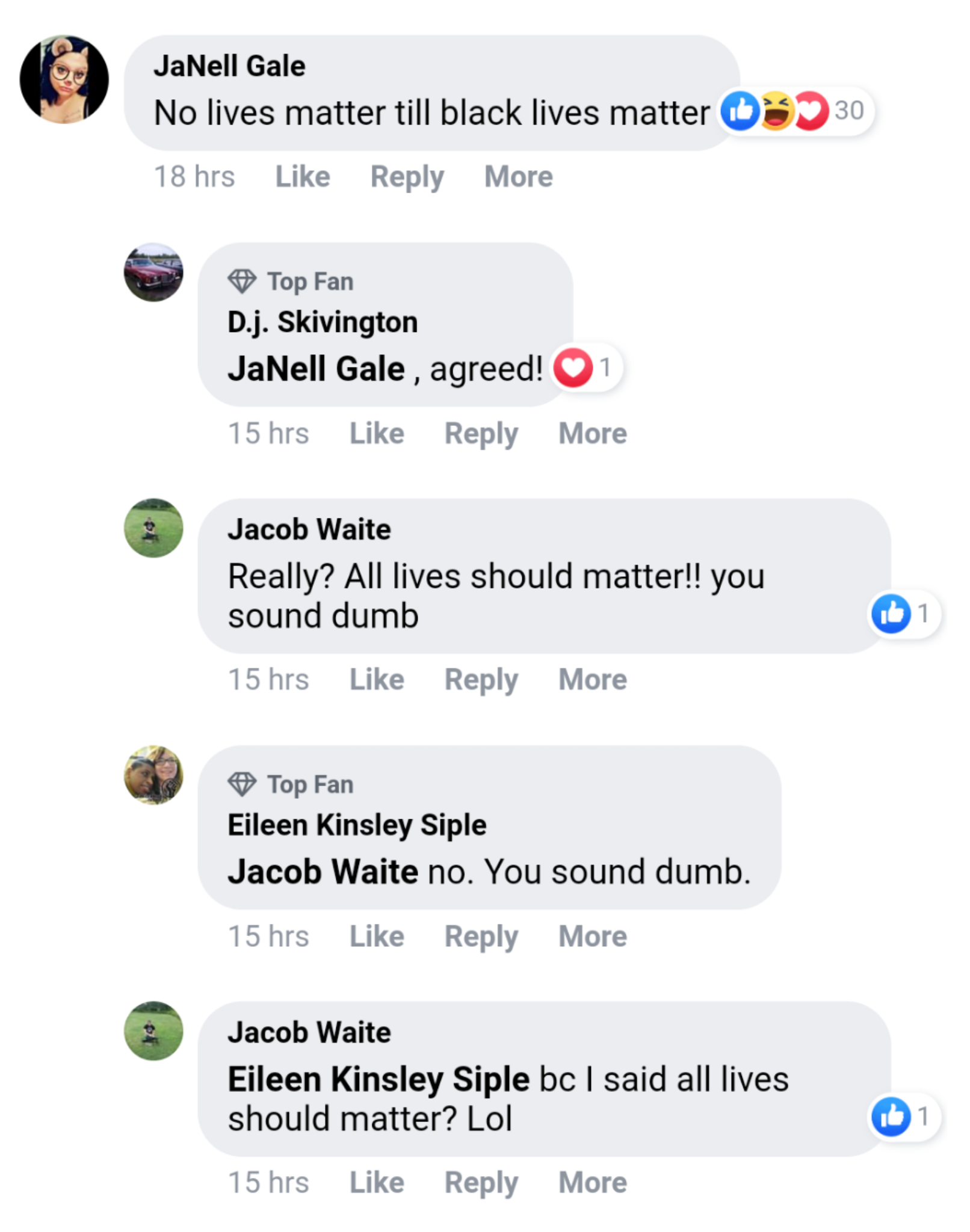Open More under Jacob Waite's "you sound dumb" comment

(x=592, y=680)
